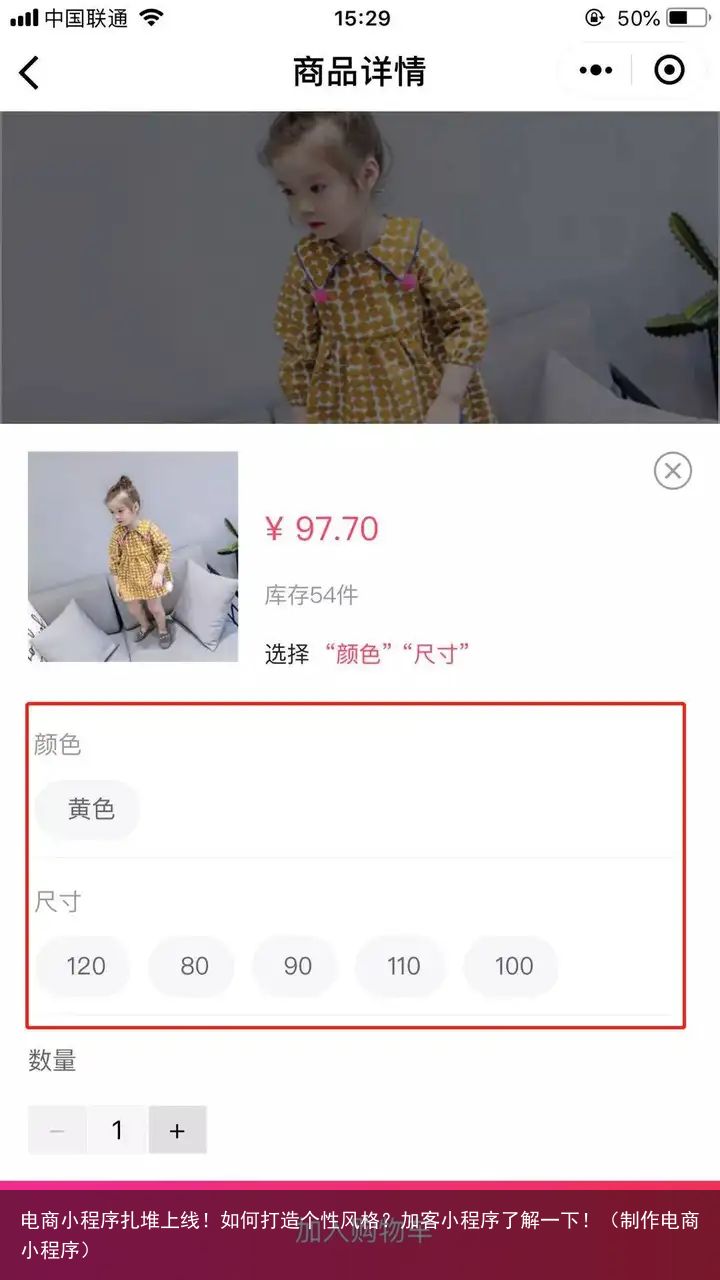
Task: Tap the quantity field showing 1
Action: click(117, 1130)
